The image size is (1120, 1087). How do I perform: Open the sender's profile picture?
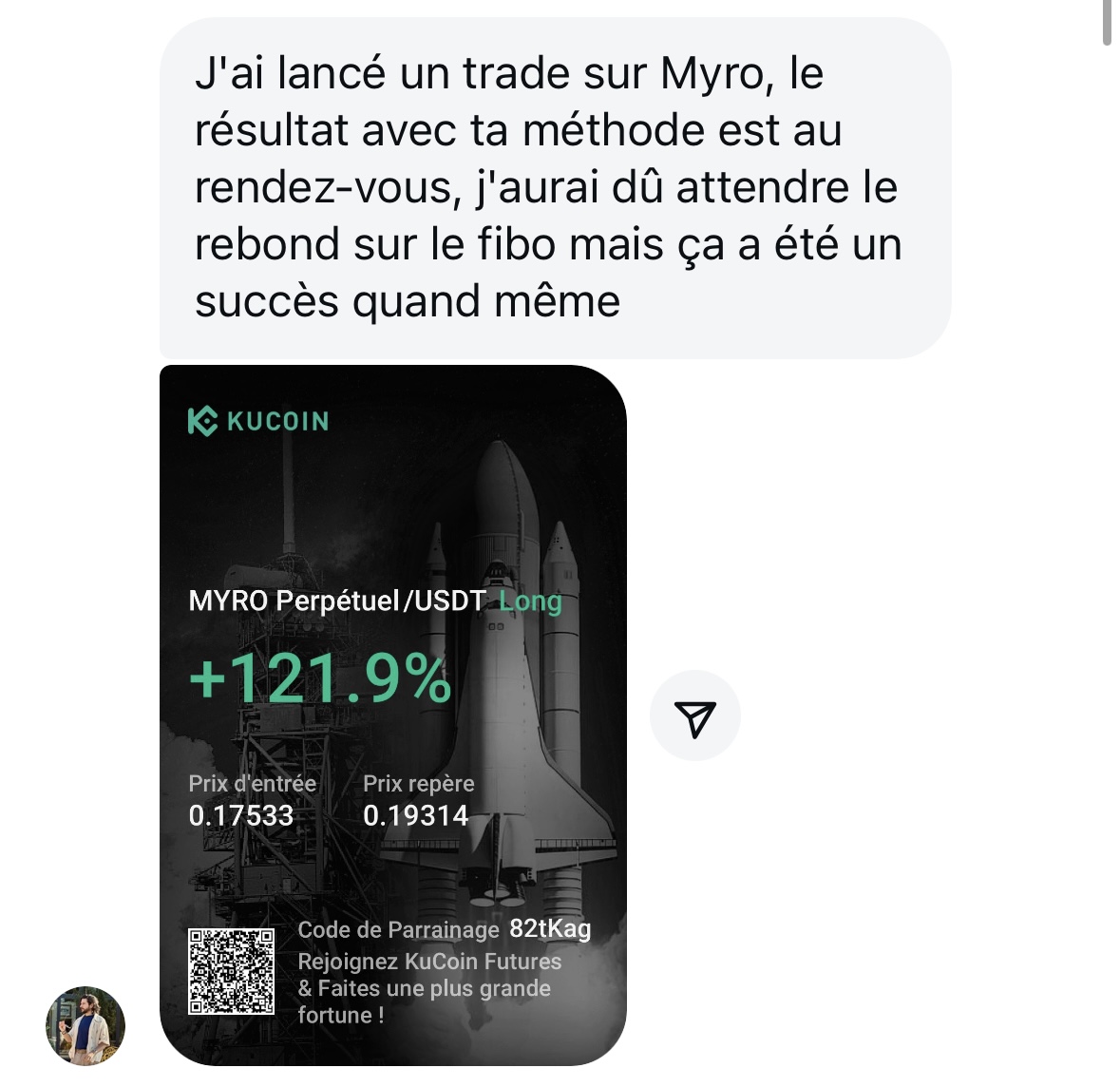(85, 1025)
